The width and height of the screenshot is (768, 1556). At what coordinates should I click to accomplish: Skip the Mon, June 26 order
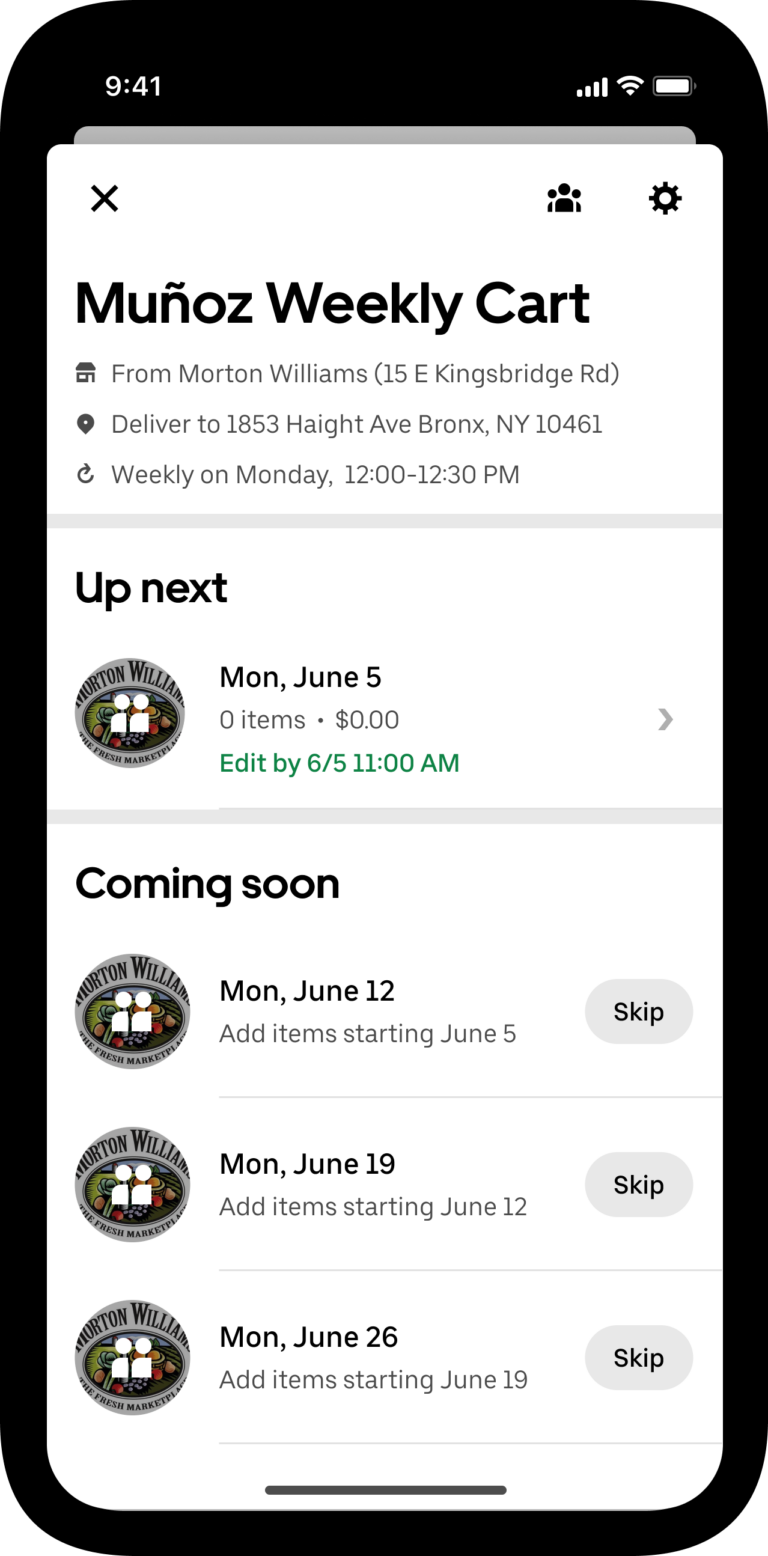coord(638,1357)
